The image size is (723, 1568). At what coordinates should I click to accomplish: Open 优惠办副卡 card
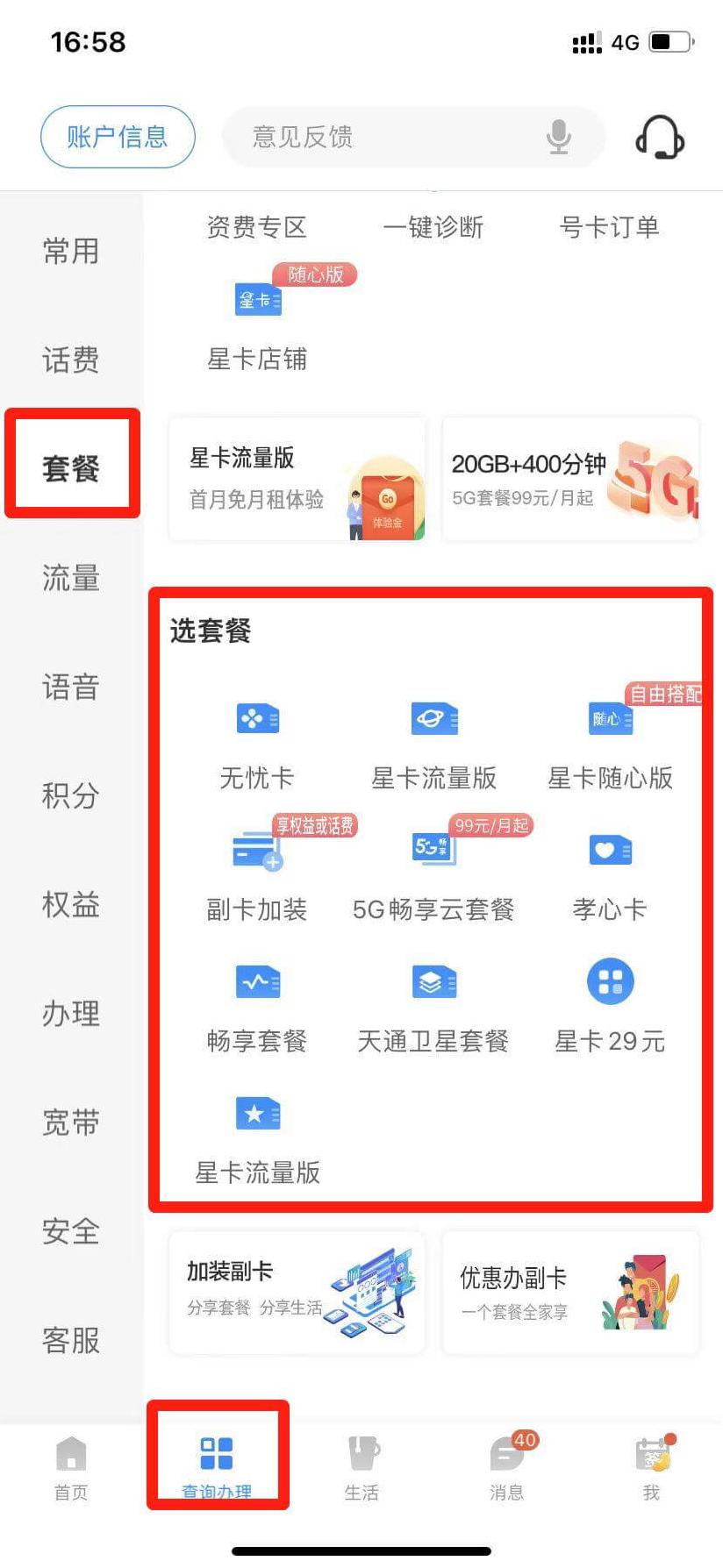(x=571, y=1293)
